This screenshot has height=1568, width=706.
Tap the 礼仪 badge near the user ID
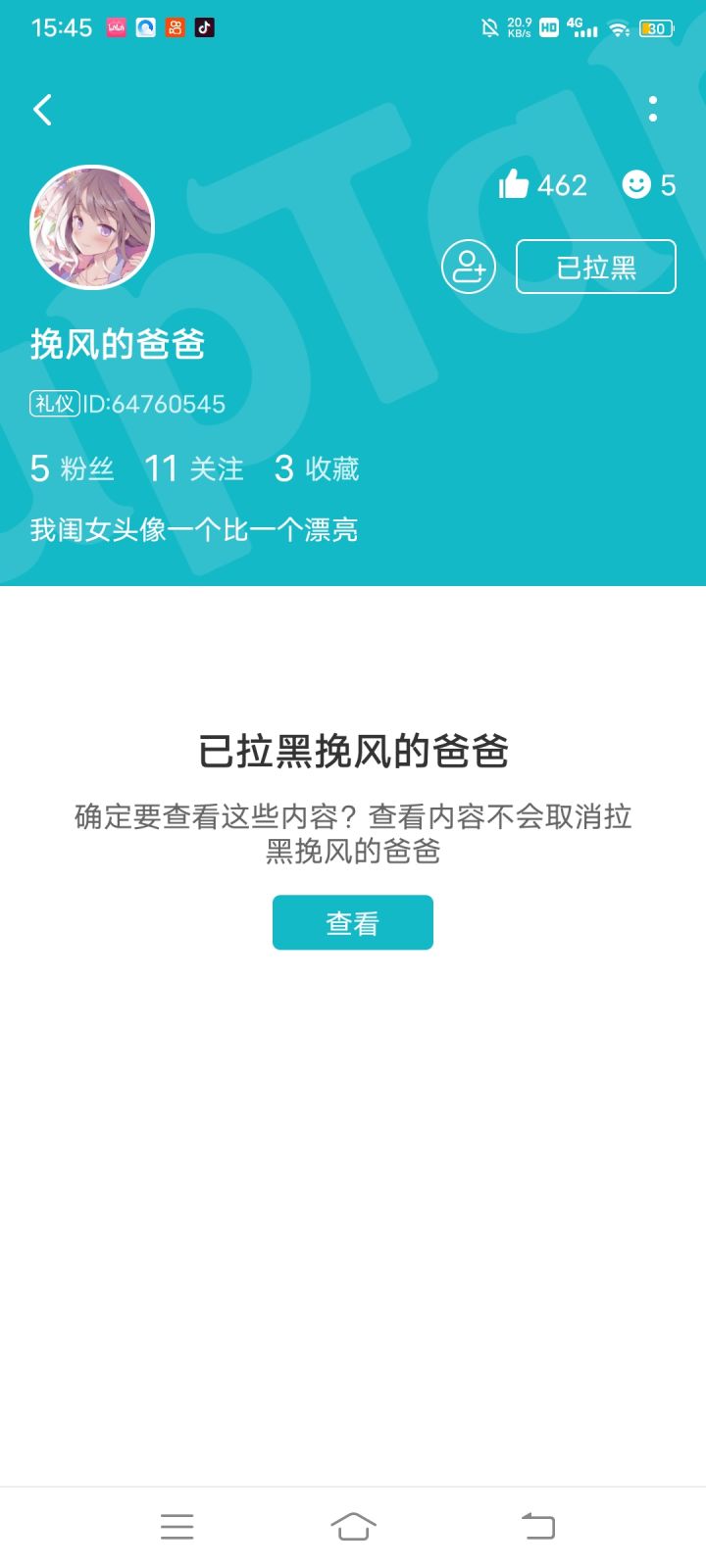(53, 404)
